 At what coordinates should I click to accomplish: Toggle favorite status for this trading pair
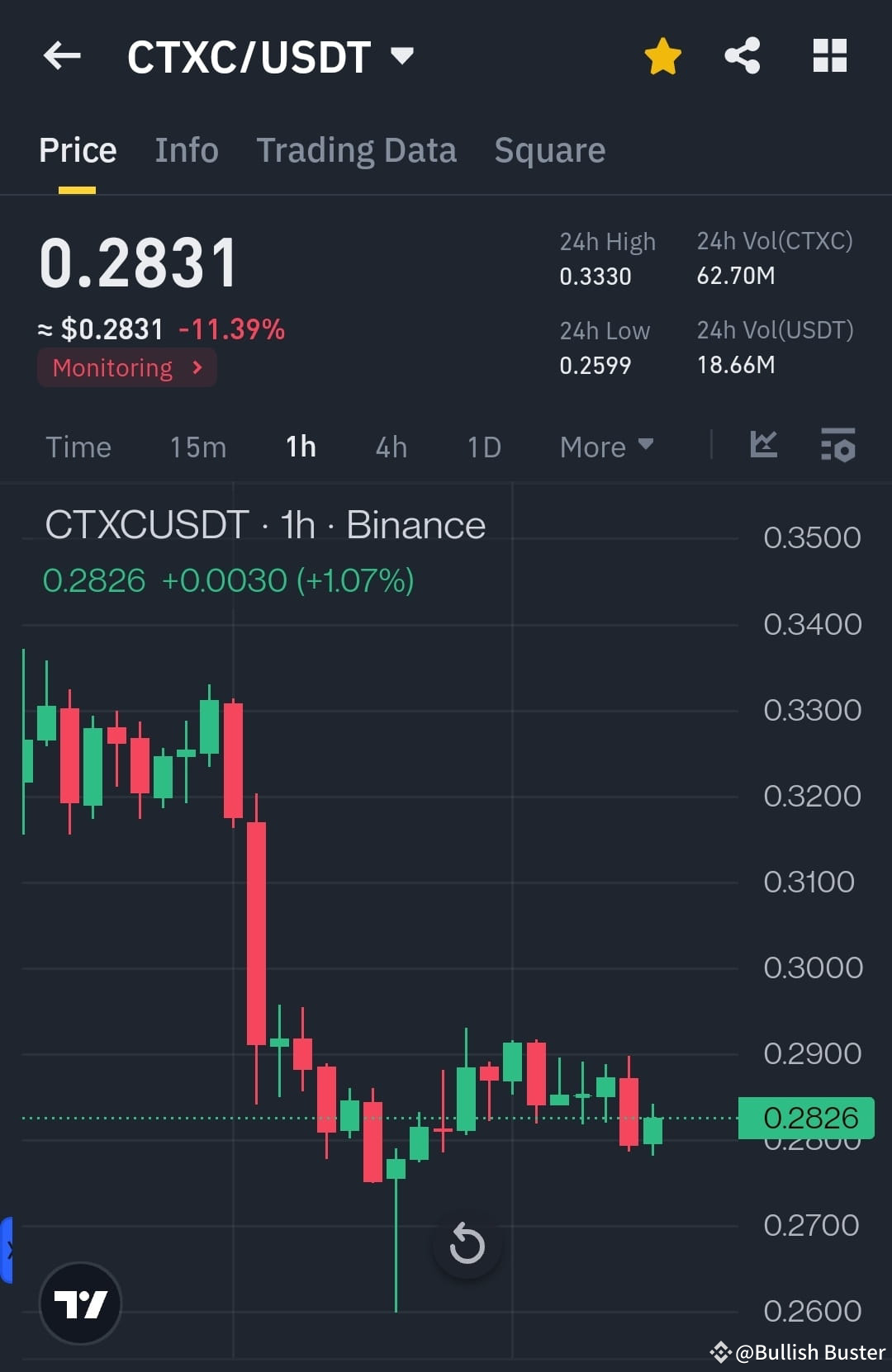click(663, 55)
